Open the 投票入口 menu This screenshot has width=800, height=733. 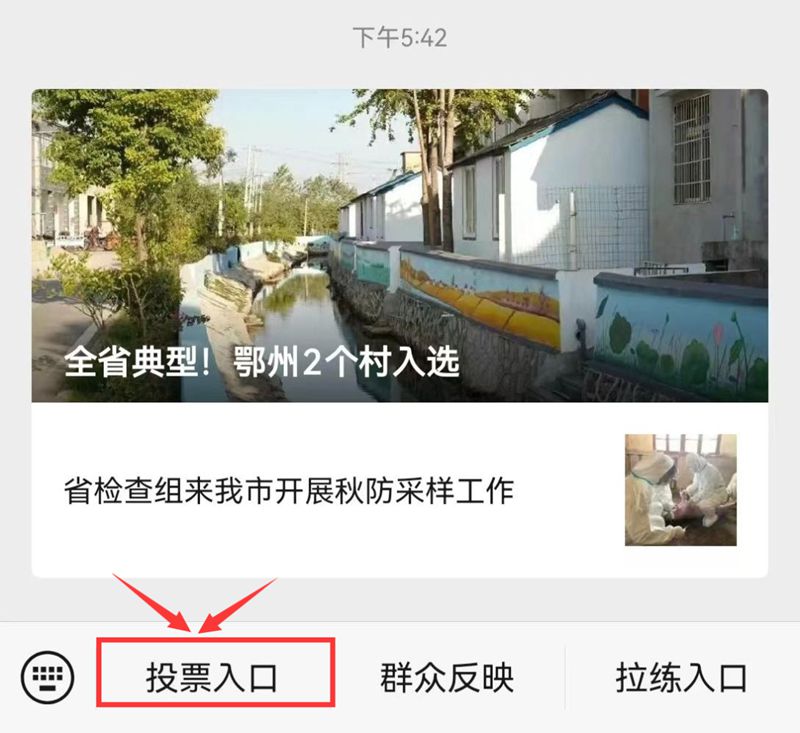click(213, 678)
